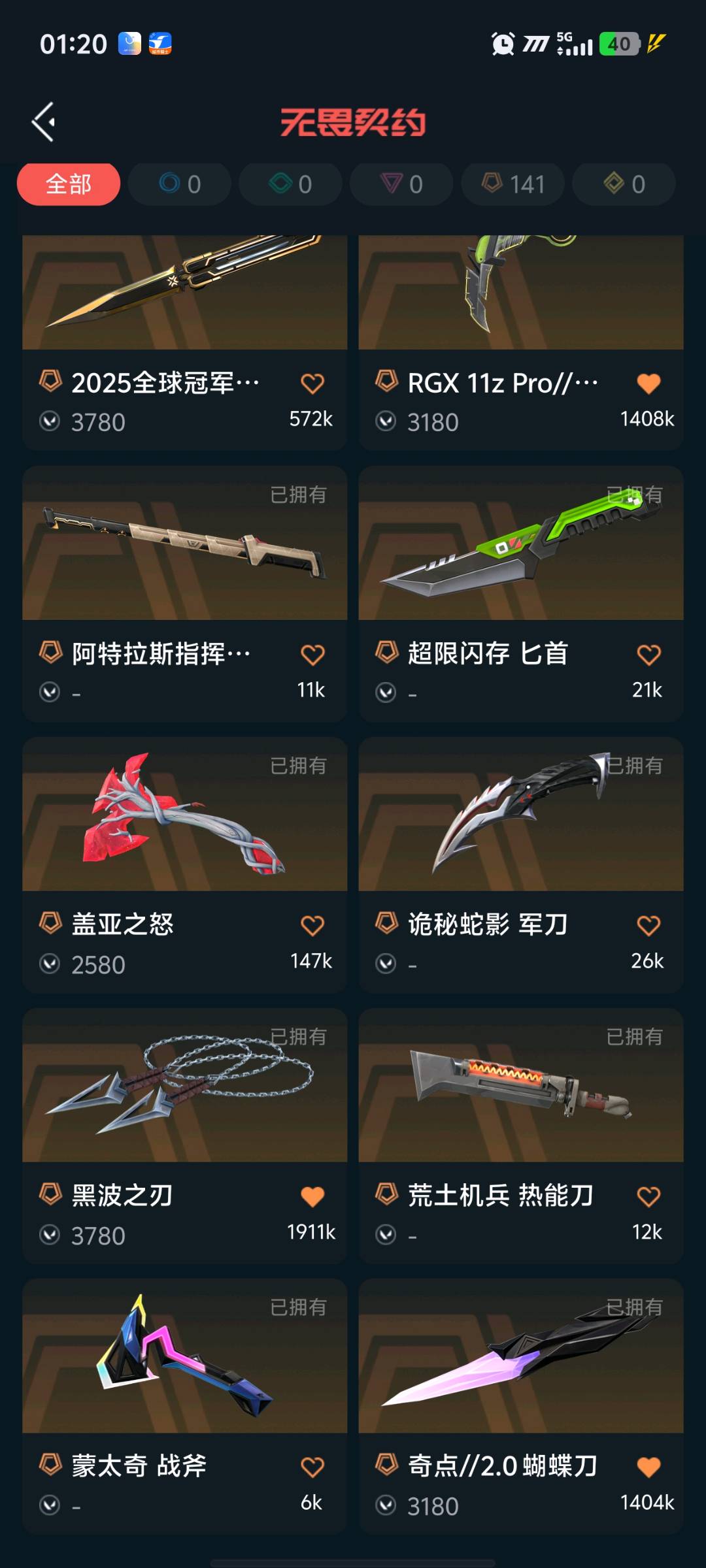This screenshot has width=706, height=1568.
Task: Remove the like from 黑波之刃
Action: coord(312,1197)
